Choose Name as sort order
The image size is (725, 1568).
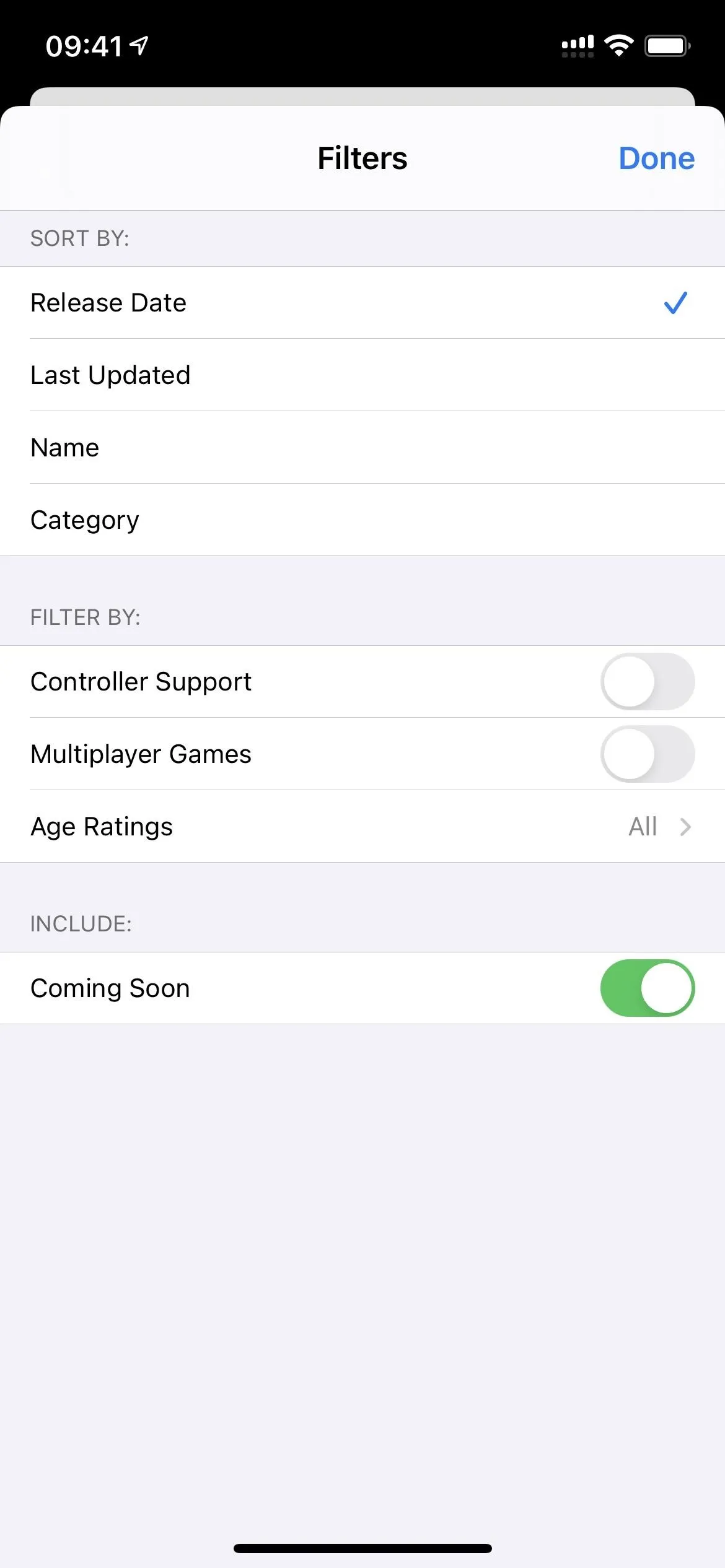pos(362,448)
